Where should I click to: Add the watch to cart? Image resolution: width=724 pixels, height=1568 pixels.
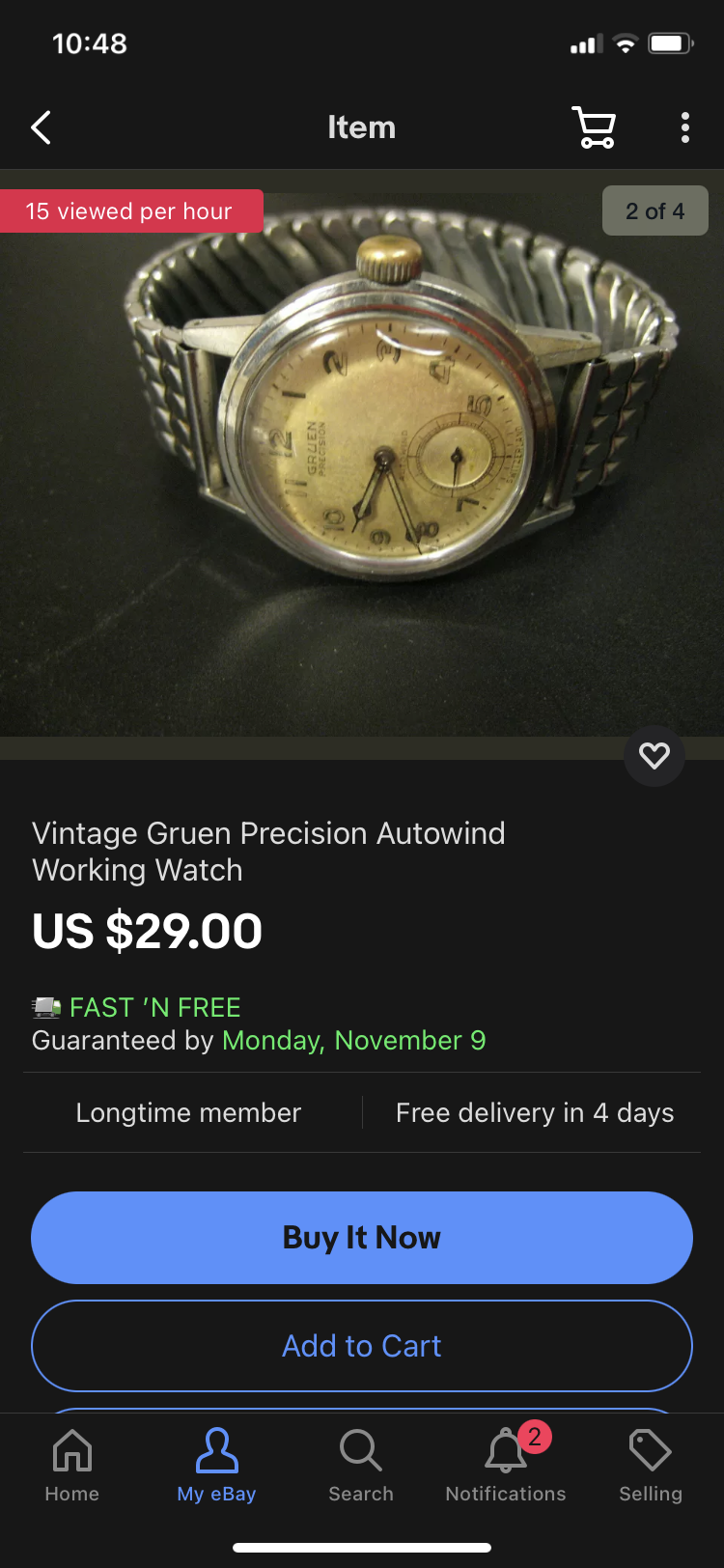[362, 1345]
